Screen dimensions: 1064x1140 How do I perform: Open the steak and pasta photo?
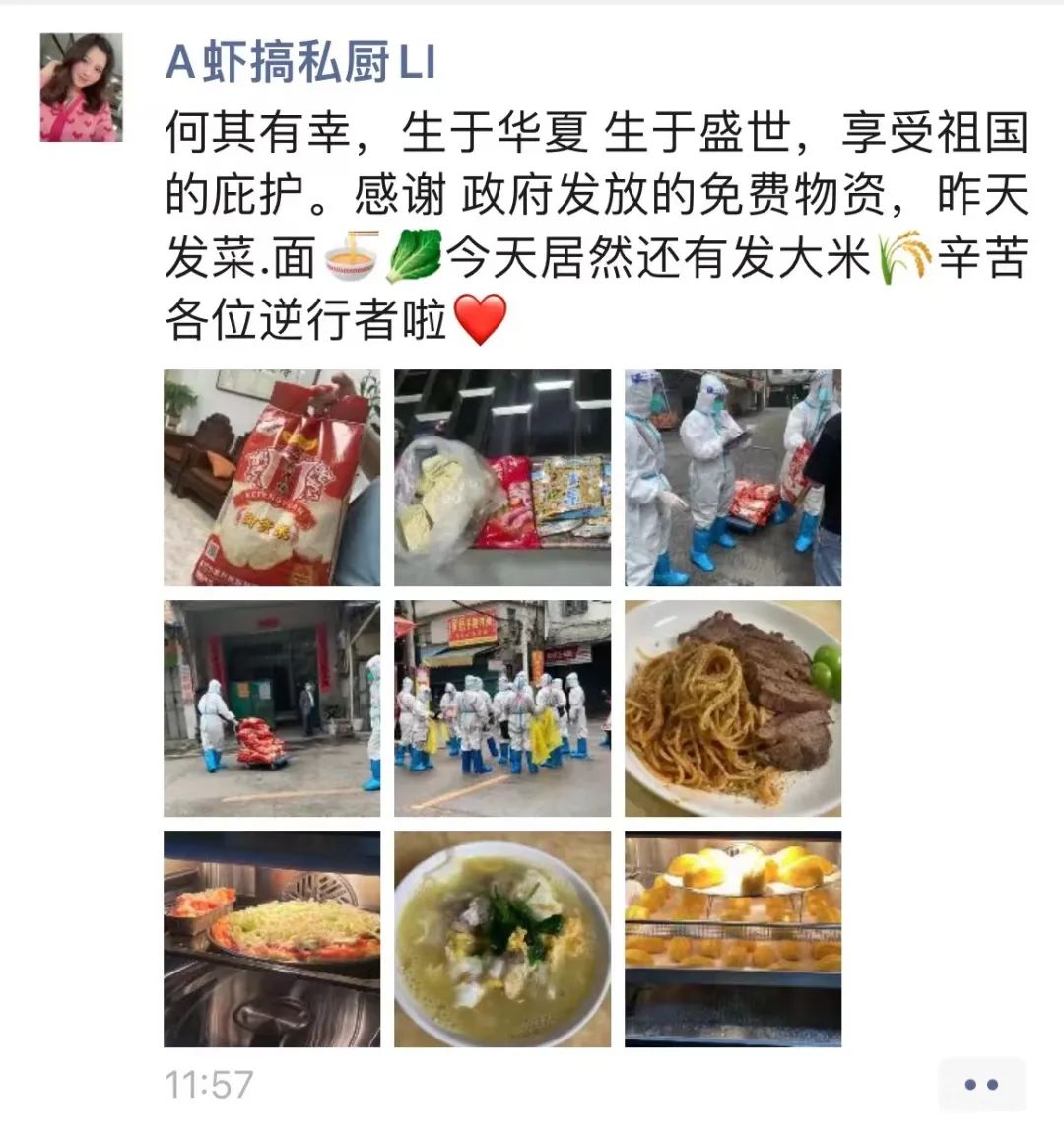(x=733, y=708)
